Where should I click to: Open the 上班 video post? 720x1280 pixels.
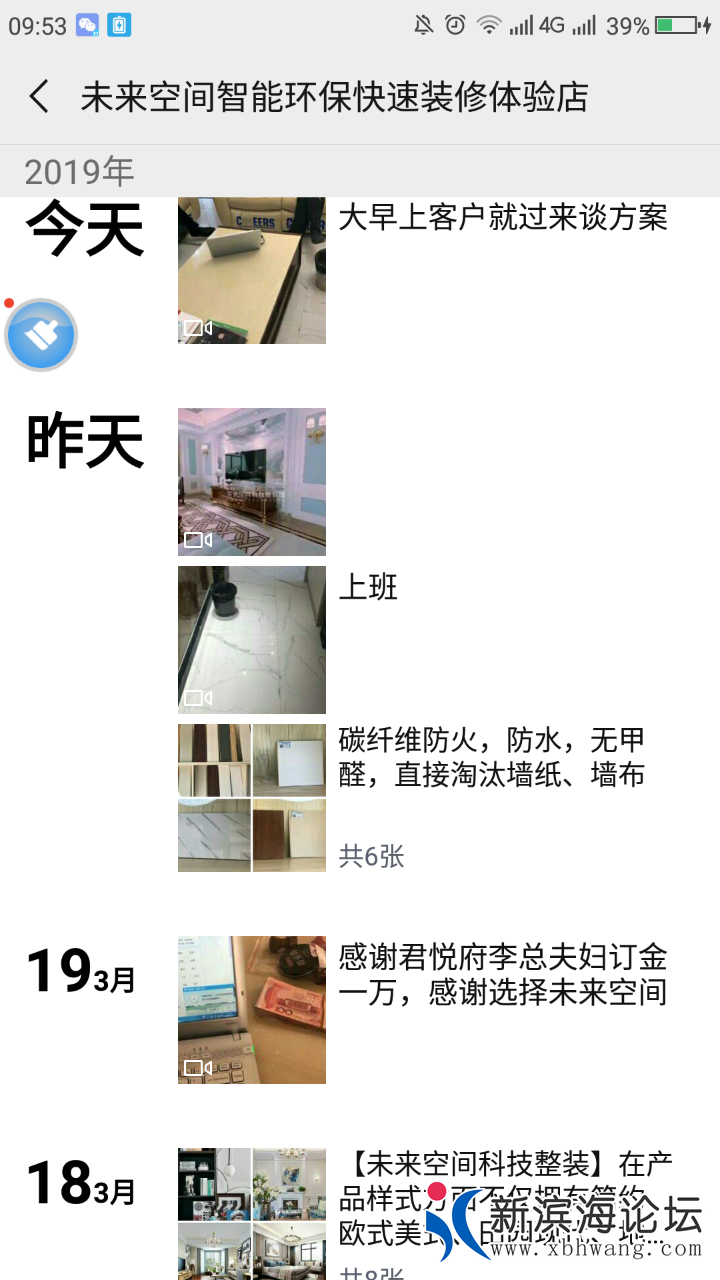coord(252,640)
